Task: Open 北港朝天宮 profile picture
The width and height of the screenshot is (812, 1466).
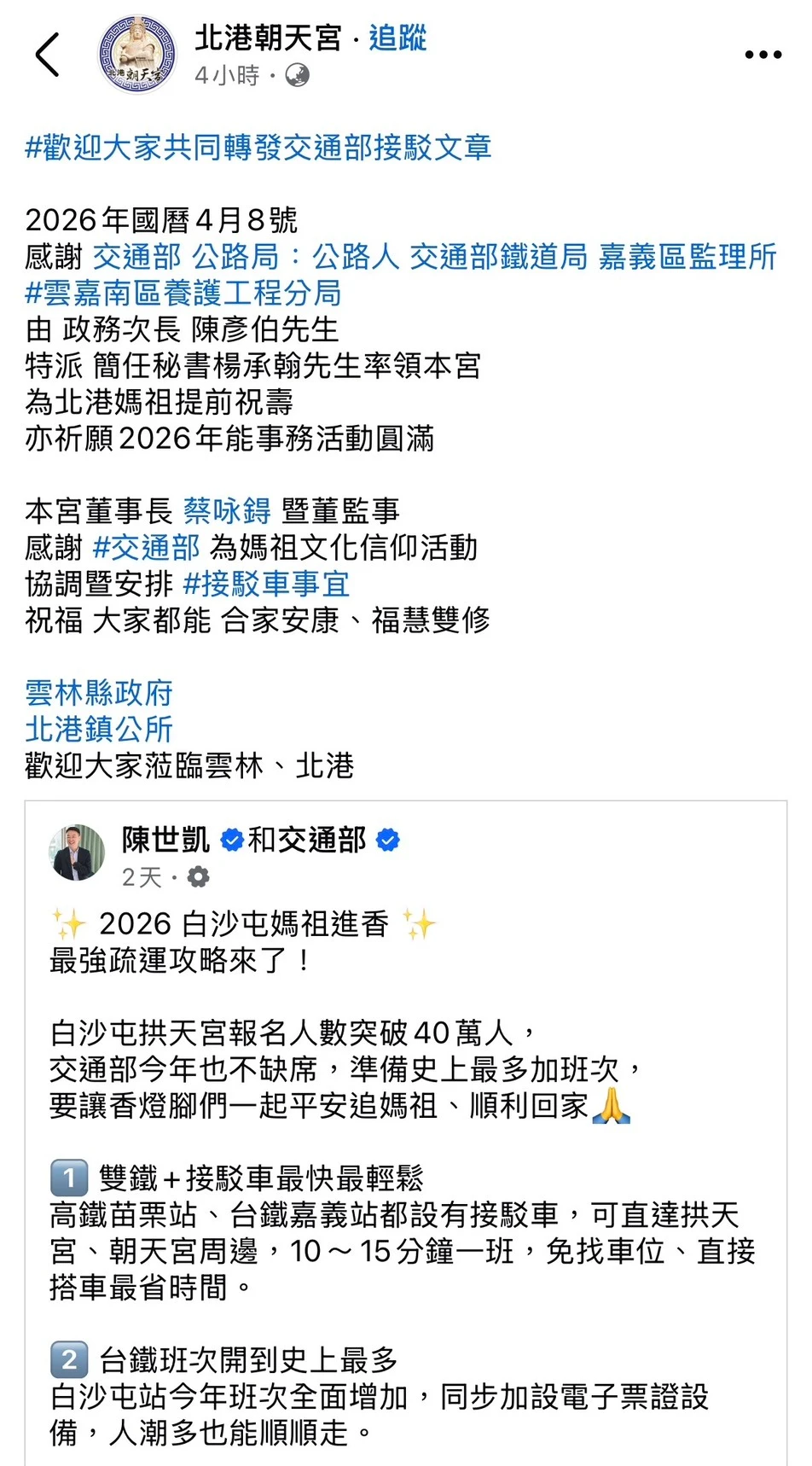Action: (x=136, y=55)
